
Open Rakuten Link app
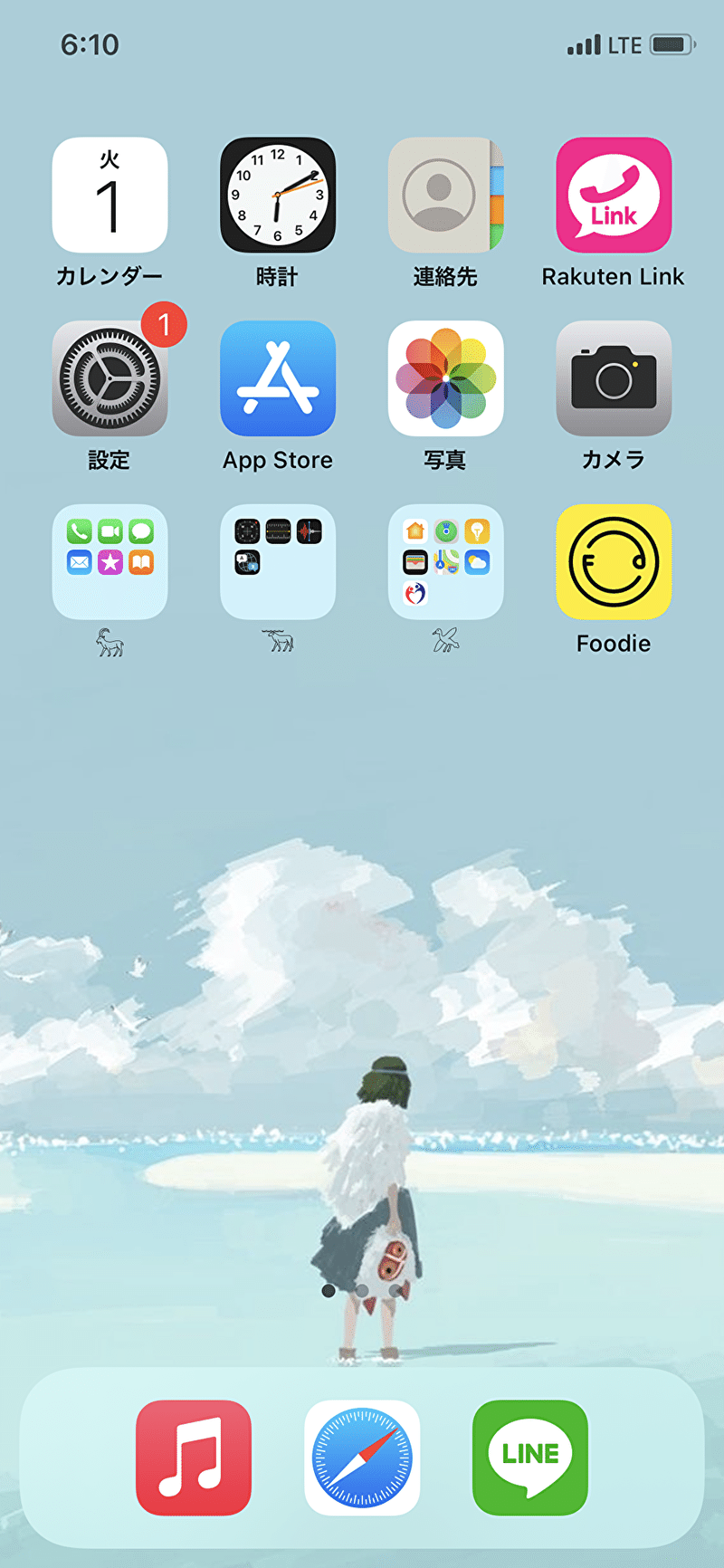[614, 196]
